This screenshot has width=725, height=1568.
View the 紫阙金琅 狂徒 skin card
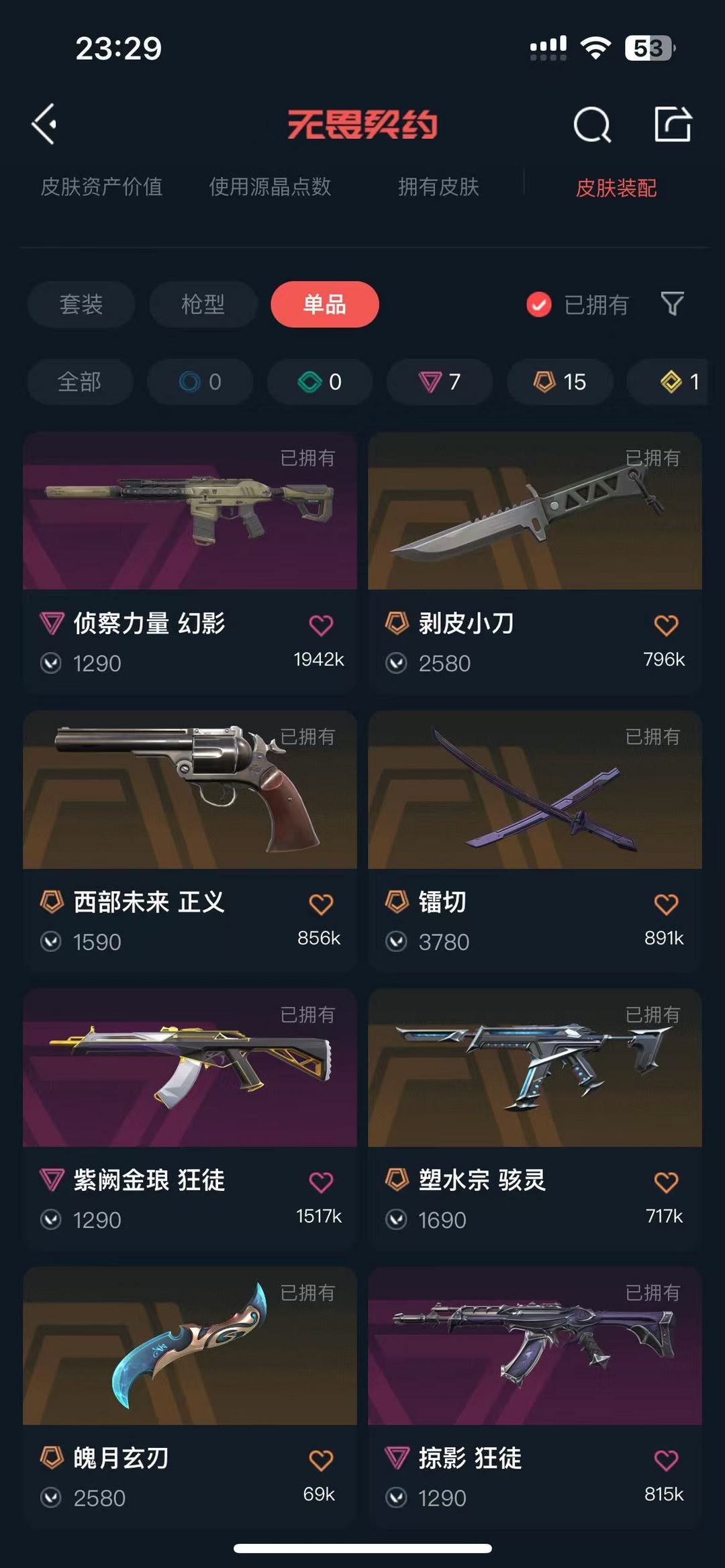(x=190, y=1067)
